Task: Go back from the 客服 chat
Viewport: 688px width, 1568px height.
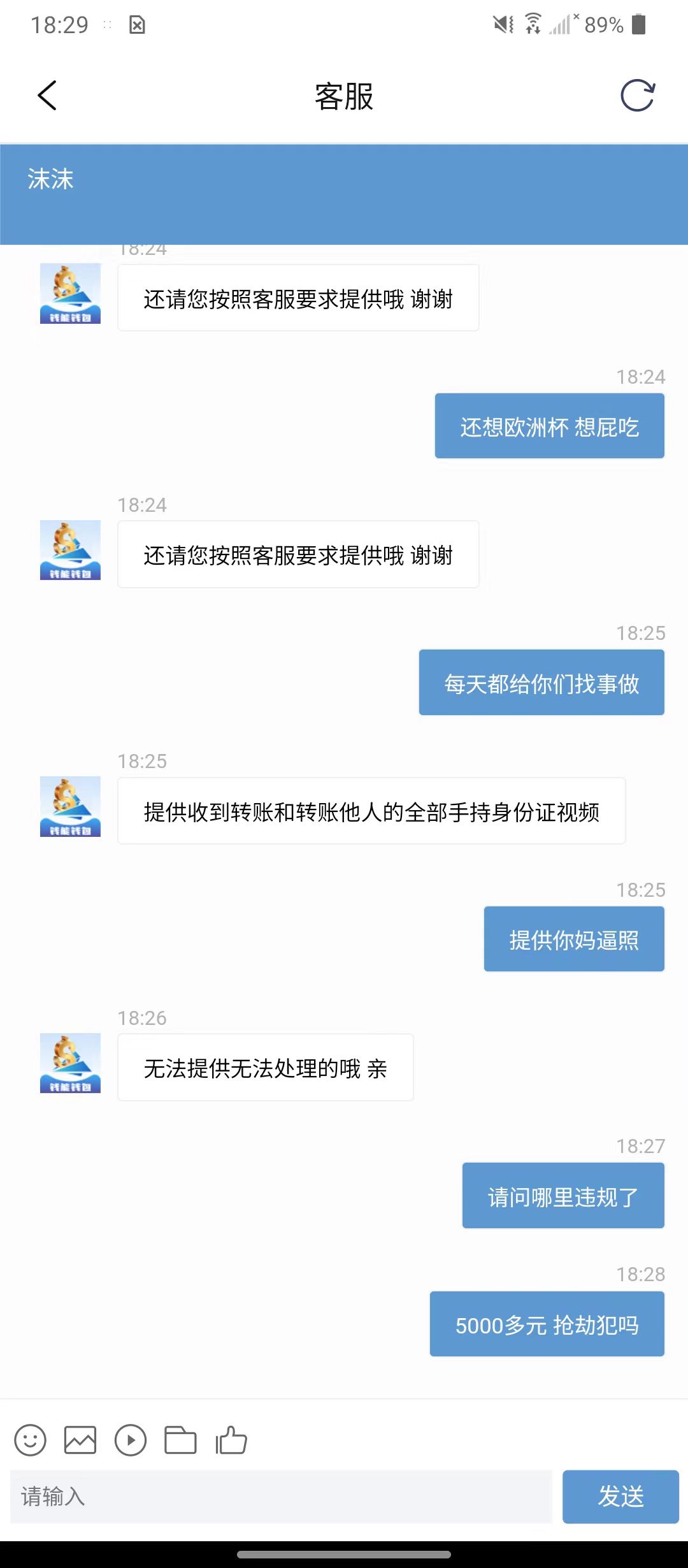Action: coord(47,96)
